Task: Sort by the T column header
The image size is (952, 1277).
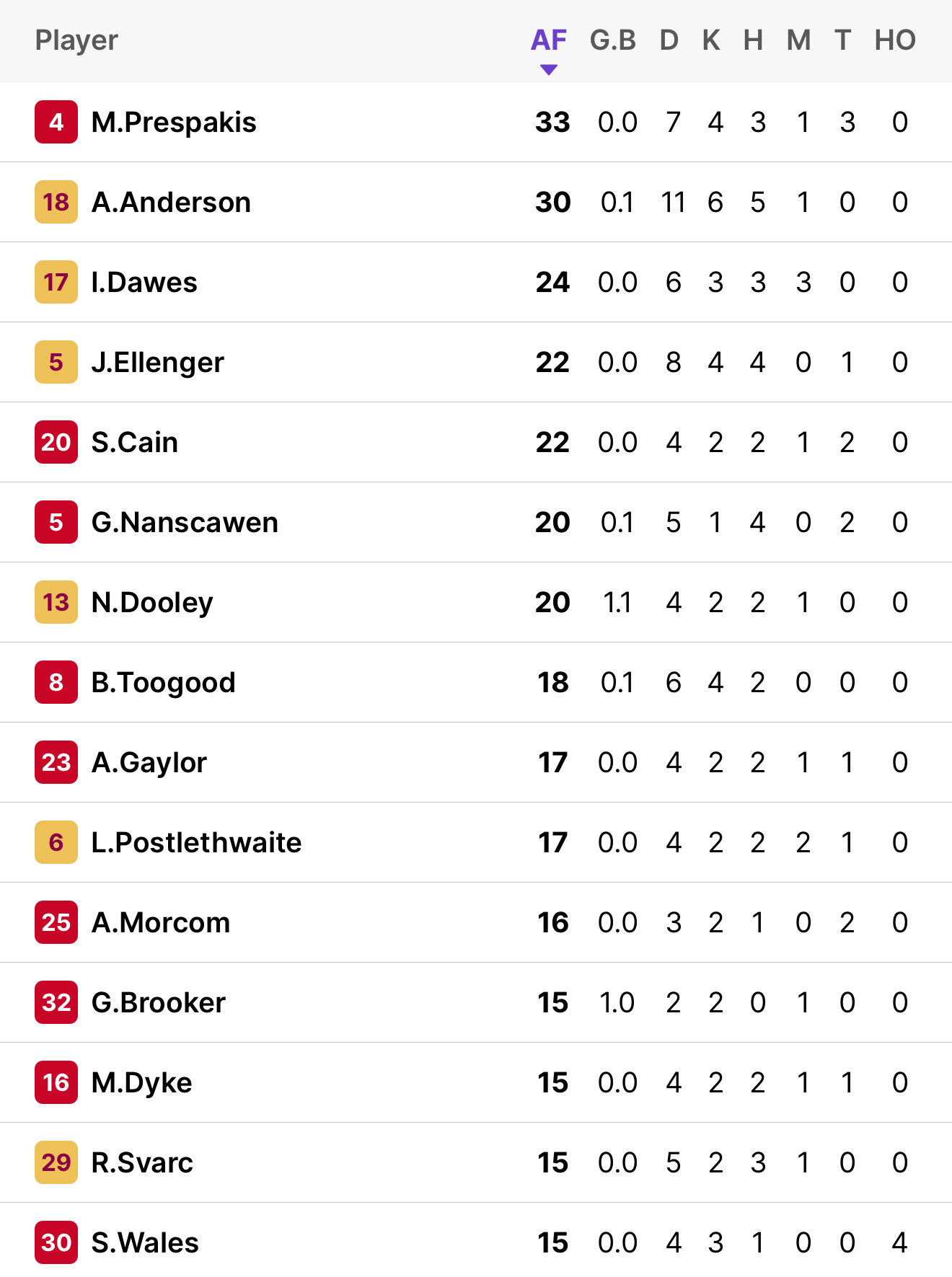Action: tap(842, 40)
